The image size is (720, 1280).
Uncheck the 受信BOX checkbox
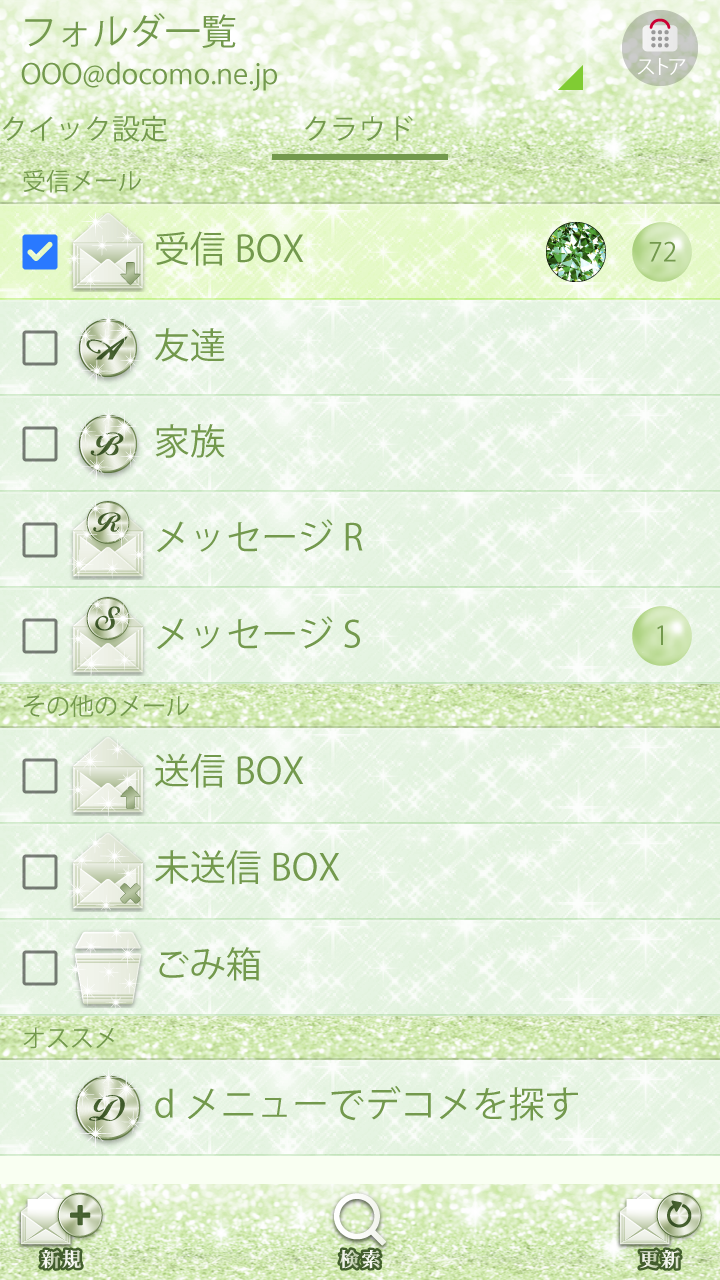point(40,252)
